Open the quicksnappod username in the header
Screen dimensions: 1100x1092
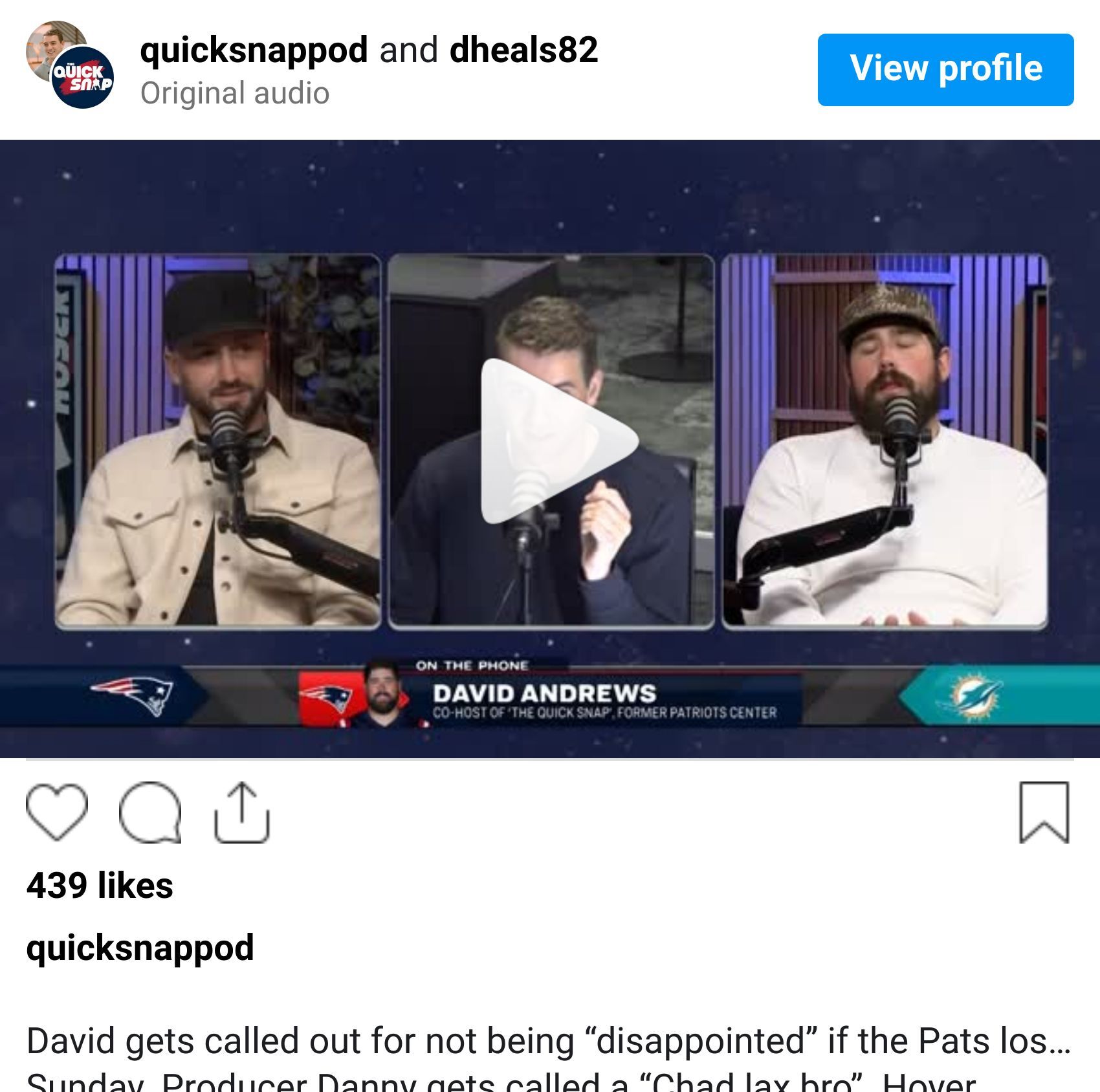click(x=254, y=50)
